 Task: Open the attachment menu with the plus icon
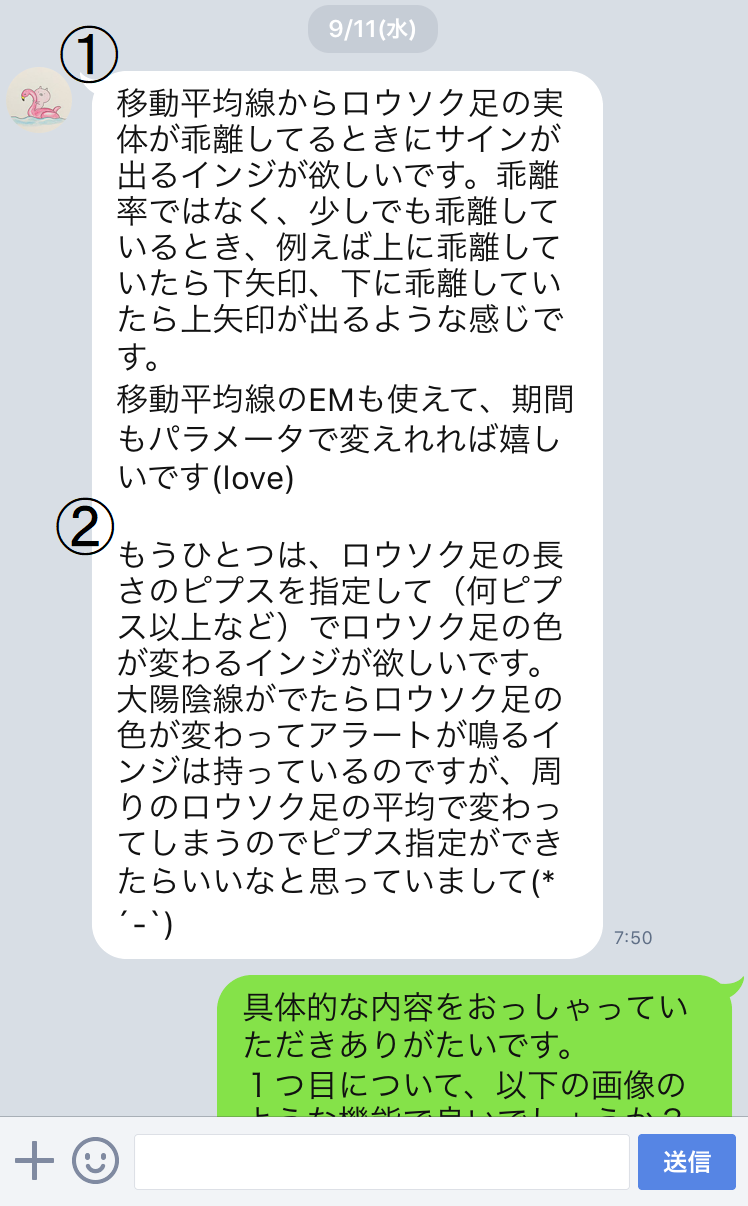coord(36,1161)
